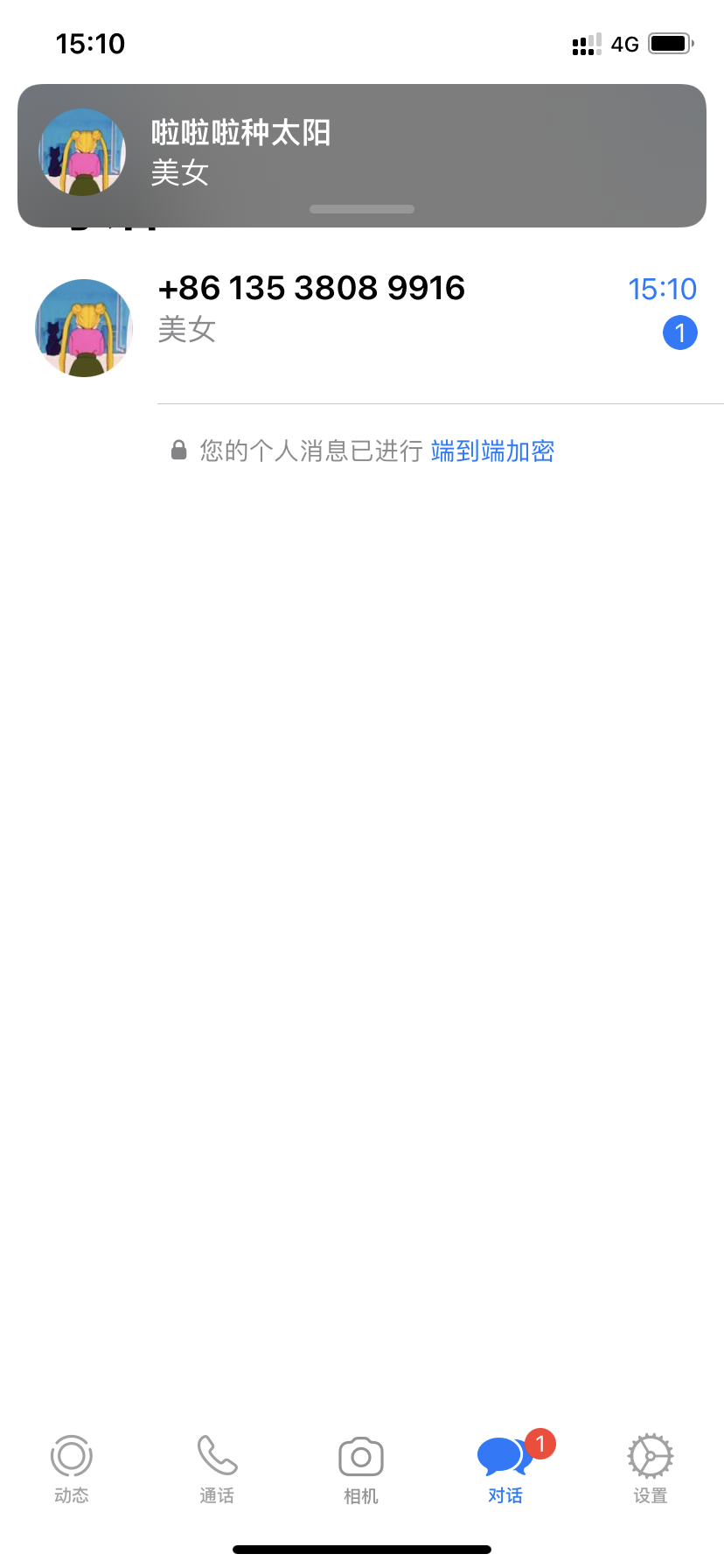Select the 通话 (Calls) phone icon
This screenshot has height=1568, width=724.
(216, 1455)
